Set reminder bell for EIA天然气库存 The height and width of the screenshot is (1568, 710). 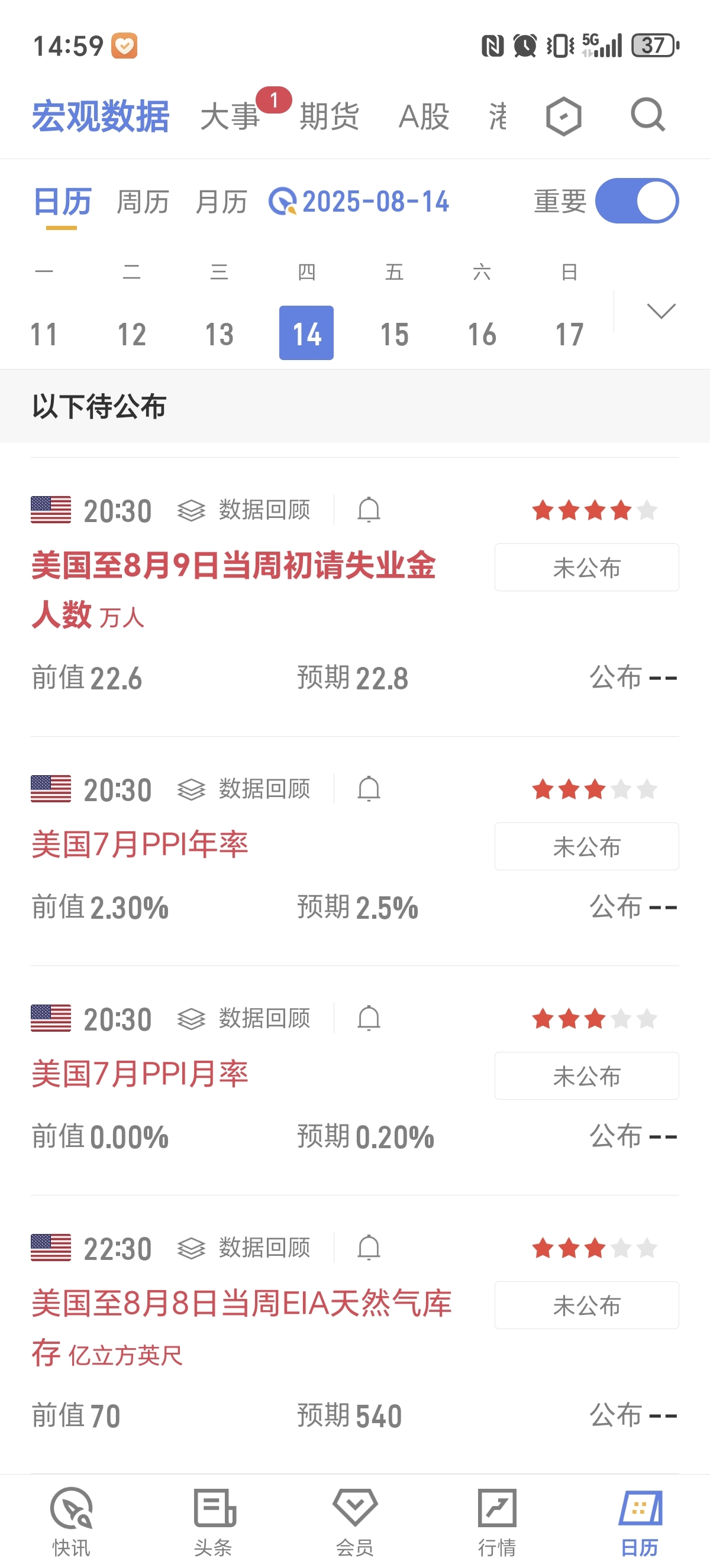pyautogui.click(x=369, y=1248)
